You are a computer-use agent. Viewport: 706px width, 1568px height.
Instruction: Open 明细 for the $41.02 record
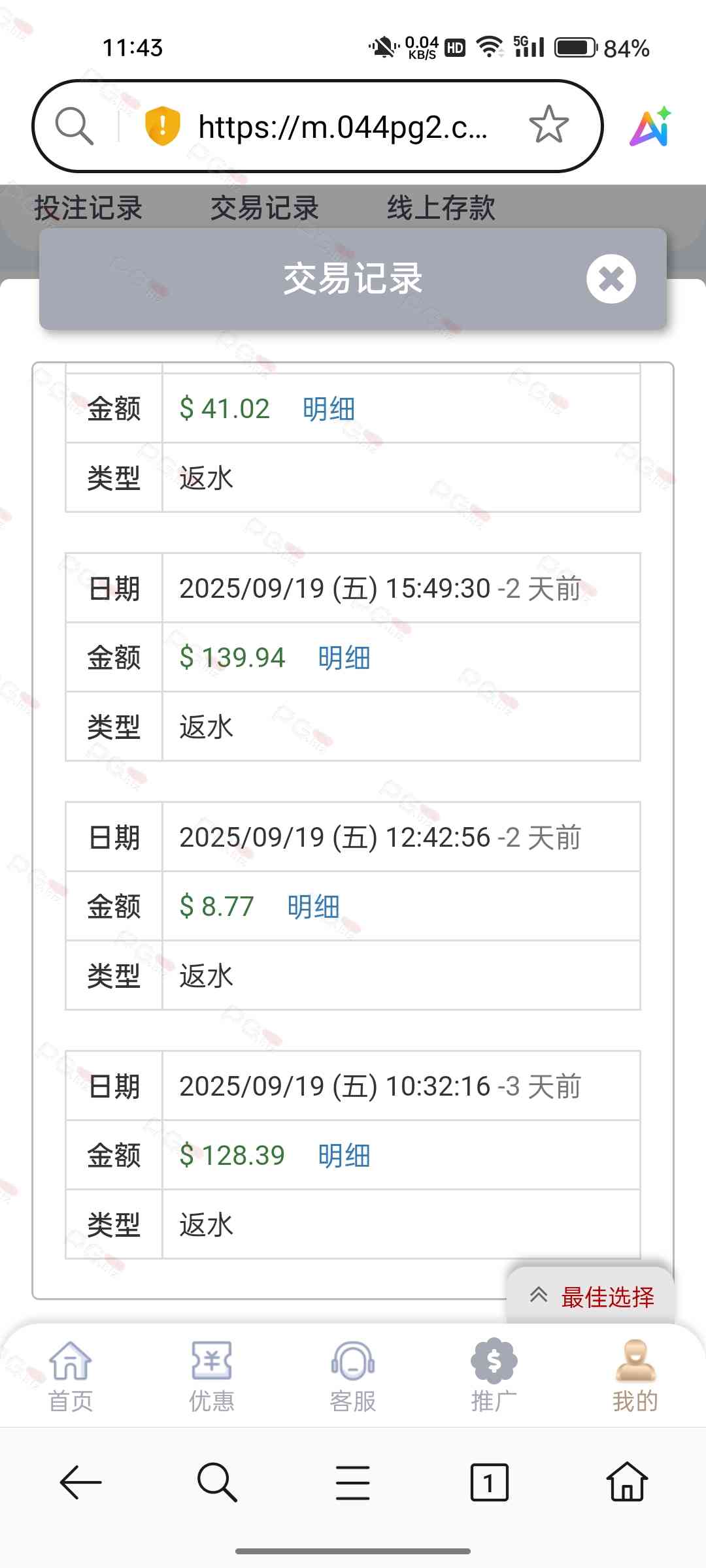328,409
